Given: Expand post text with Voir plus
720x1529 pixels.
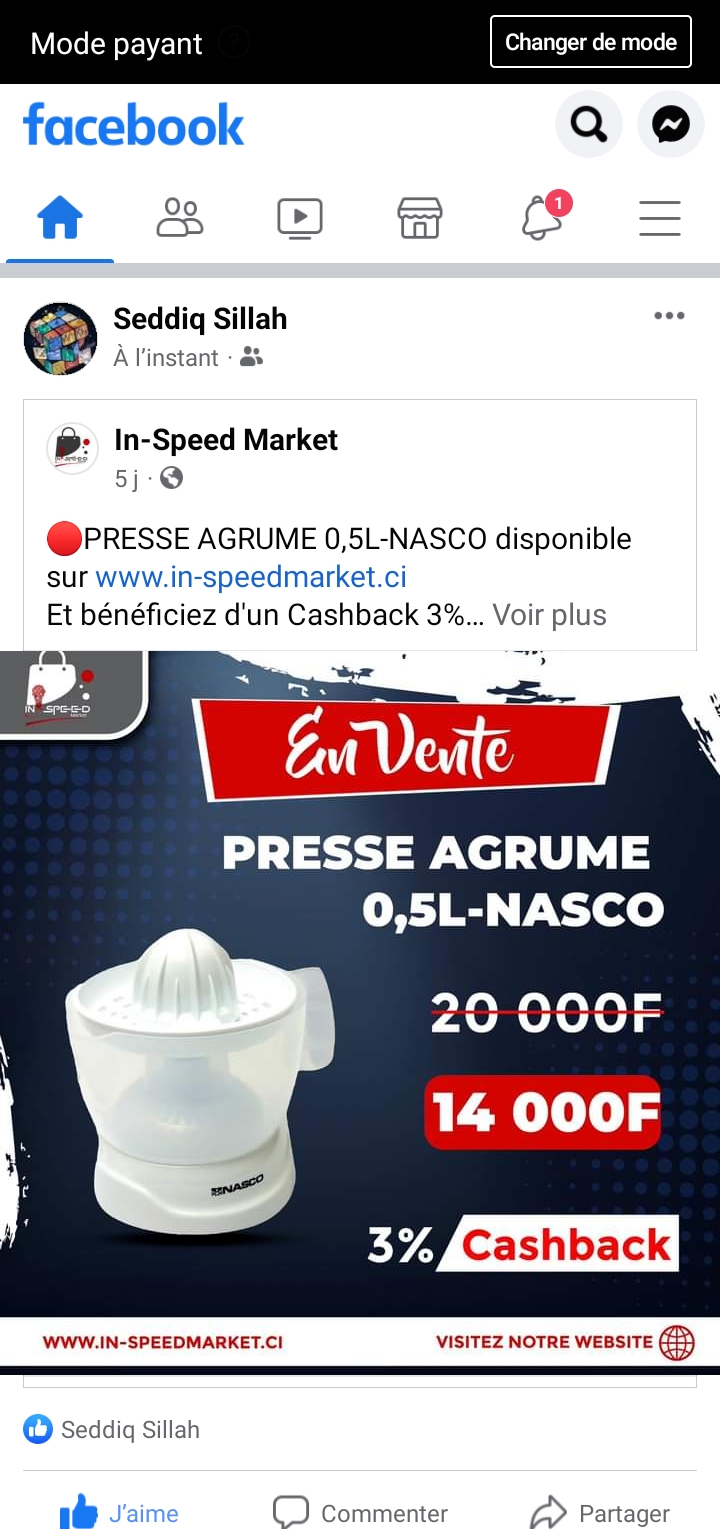Looking at the screenshot, I should pos(549,614).
